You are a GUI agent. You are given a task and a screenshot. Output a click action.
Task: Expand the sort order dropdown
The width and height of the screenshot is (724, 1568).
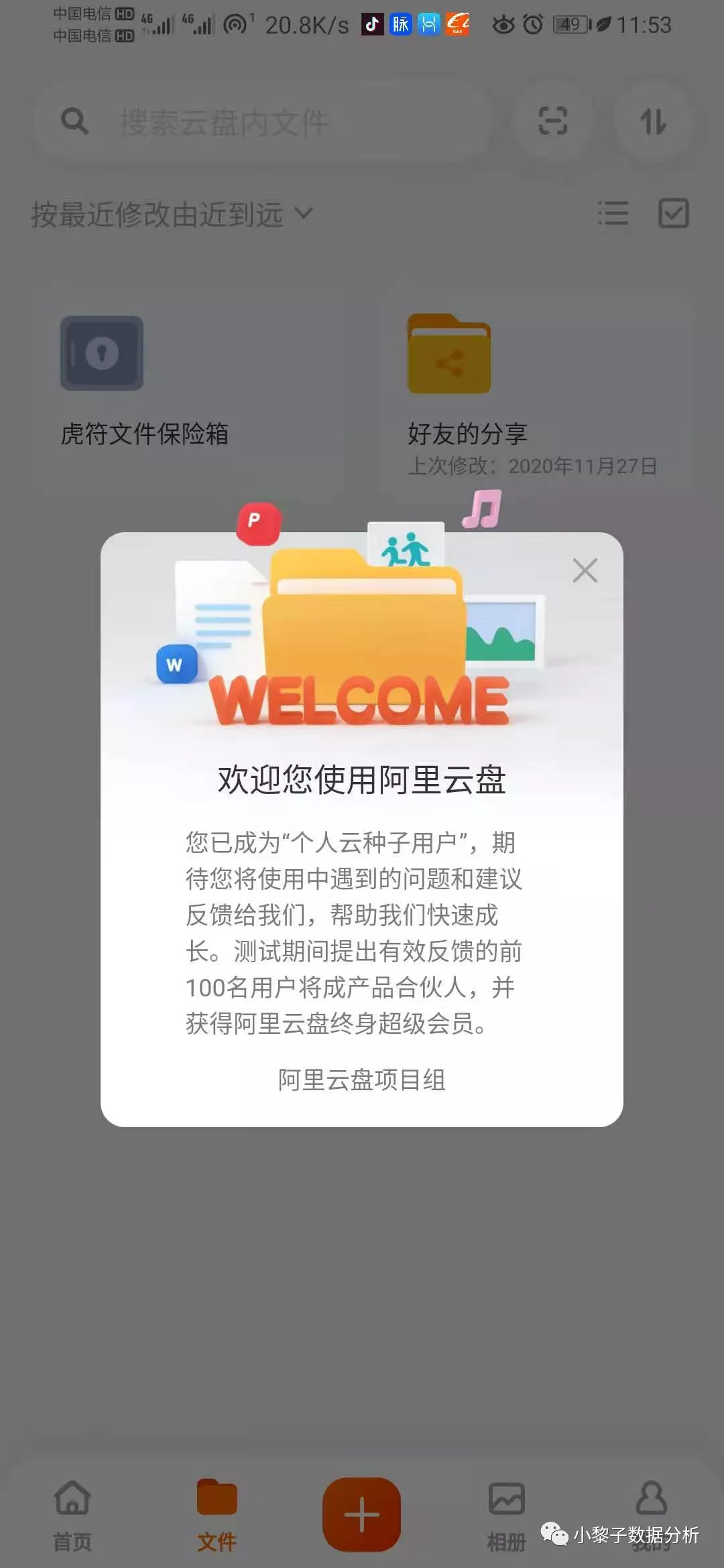[x=171, y=214]
